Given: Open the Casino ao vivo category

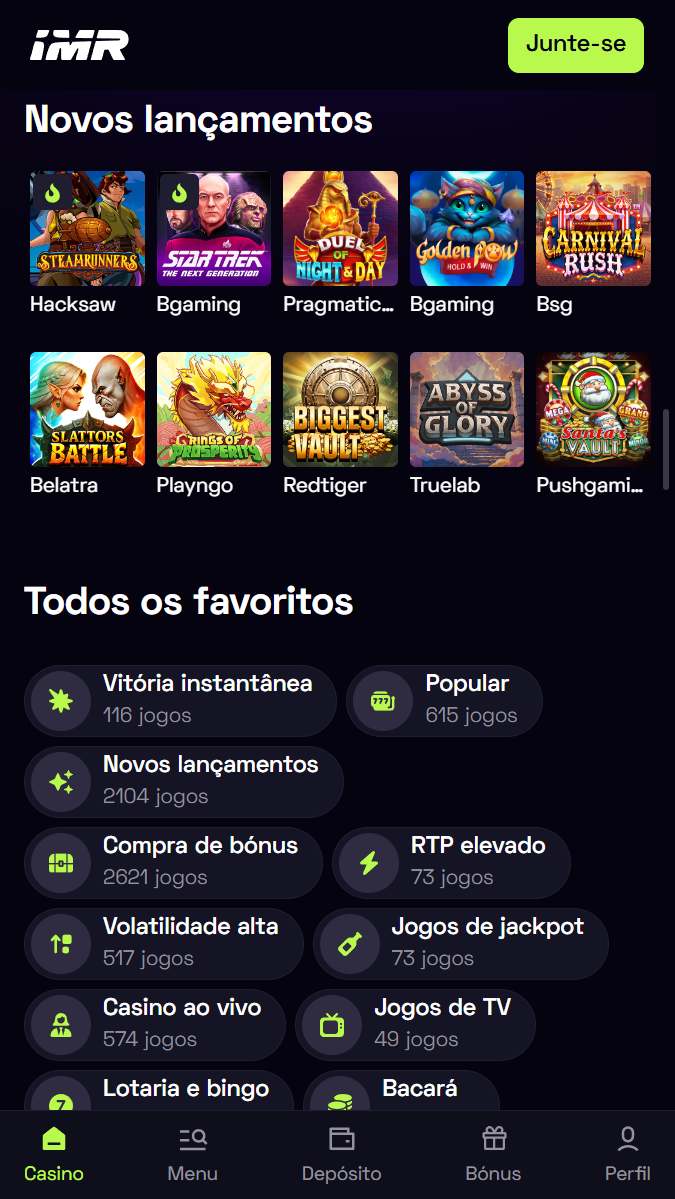Looking at the screenshot, I should tap(155, 1024).
